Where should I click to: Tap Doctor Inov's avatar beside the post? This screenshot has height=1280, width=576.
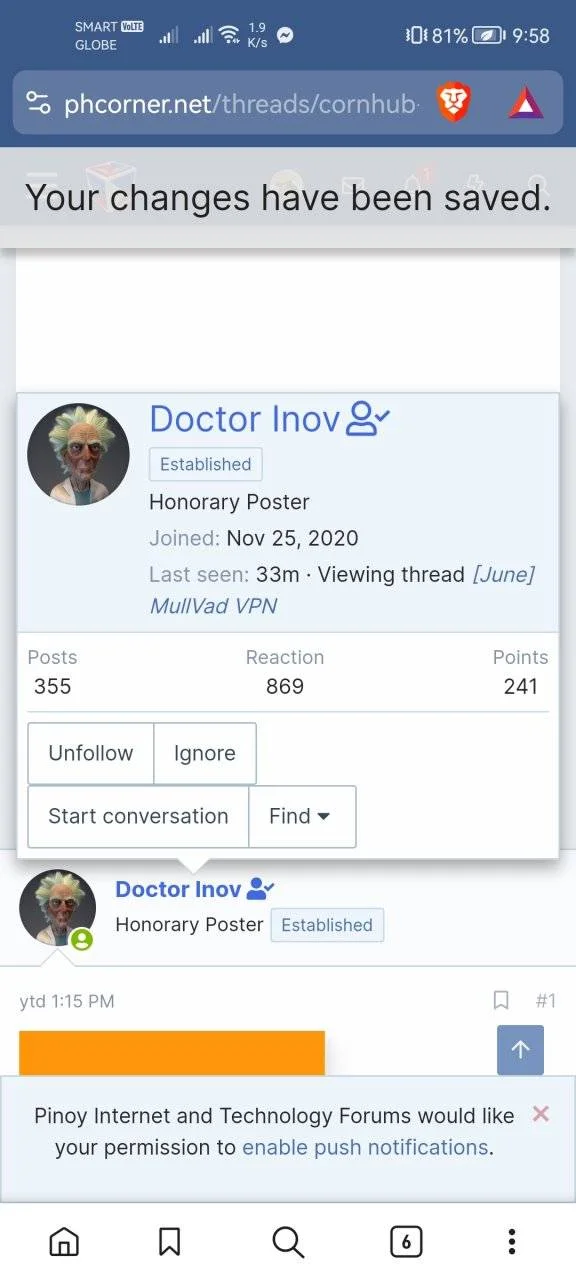click(x=58, y=908)
